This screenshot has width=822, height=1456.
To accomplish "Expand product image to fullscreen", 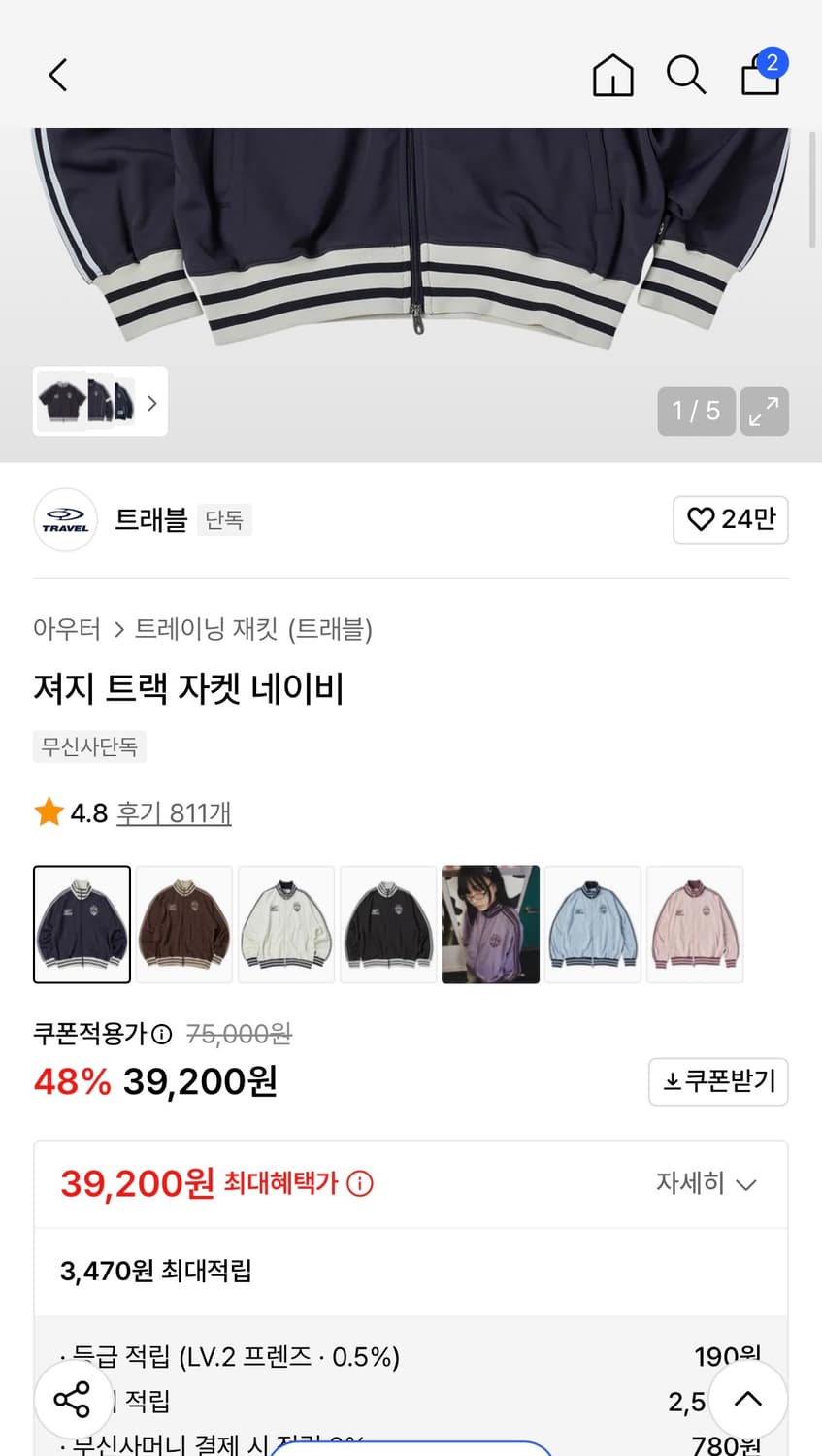I will pyautogui.click(x=764, y=412).
